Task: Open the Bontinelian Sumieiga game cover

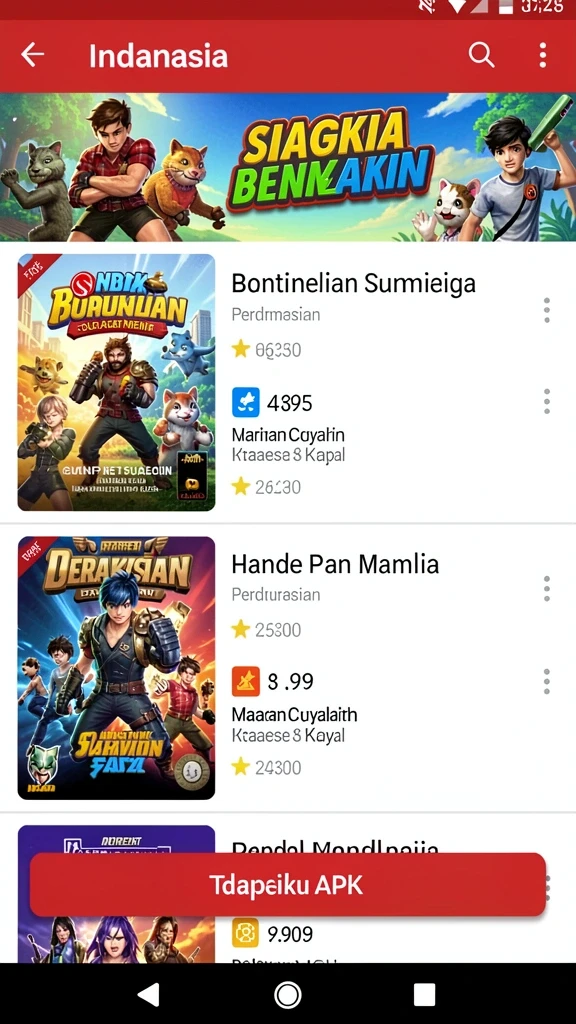Action: (x=116, y=382)
